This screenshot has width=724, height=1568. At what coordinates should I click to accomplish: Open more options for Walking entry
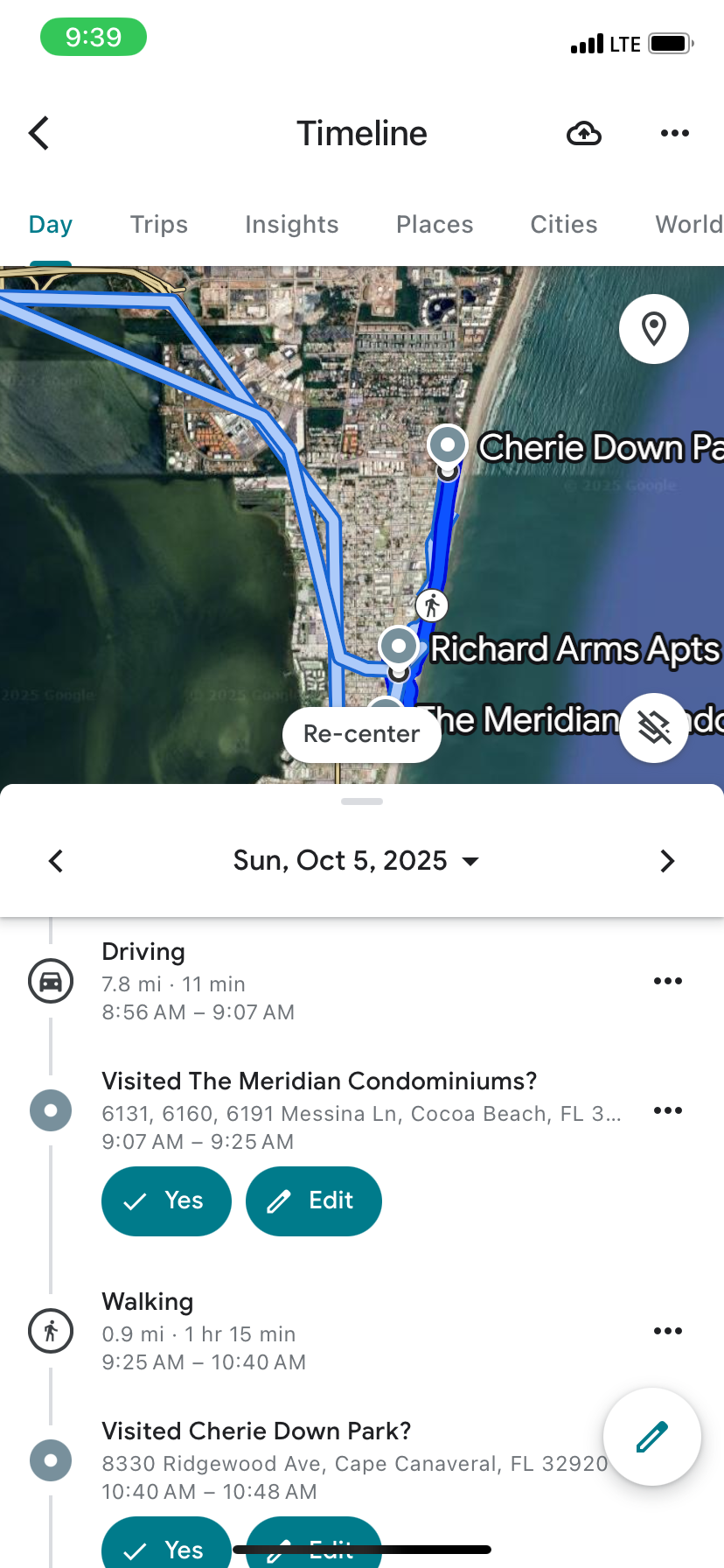click(667, 1331)
